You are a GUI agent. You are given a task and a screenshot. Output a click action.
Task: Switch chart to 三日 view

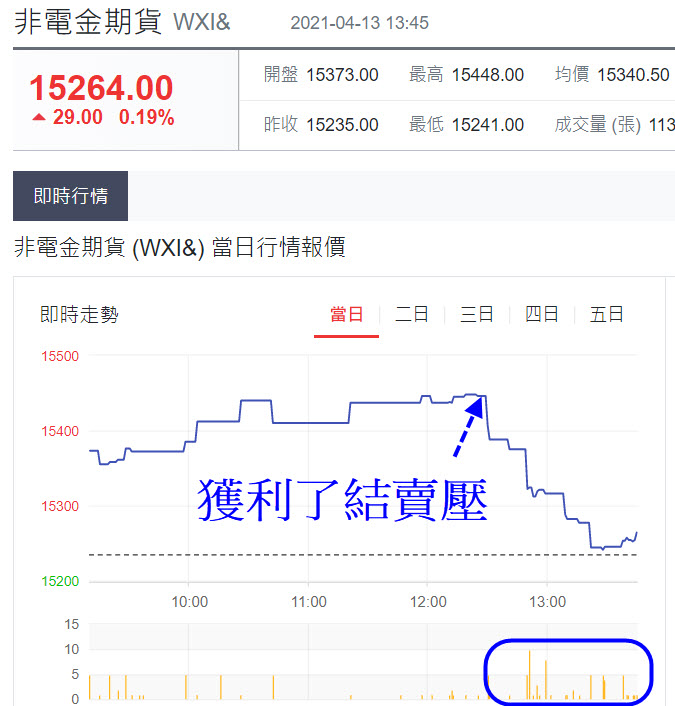point(476,315)
